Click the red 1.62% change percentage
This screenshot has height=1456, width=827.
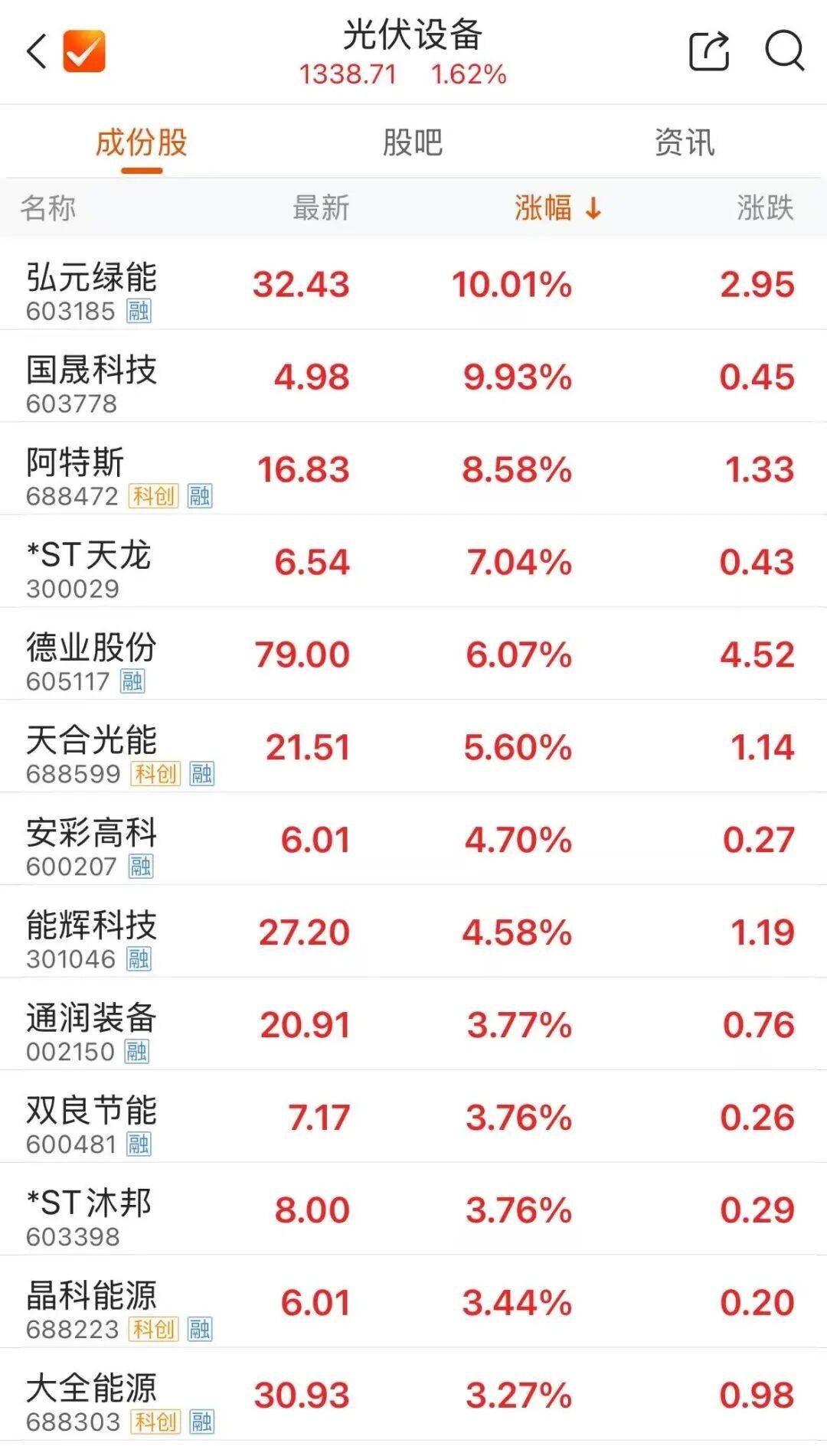[x=469, y=74]
